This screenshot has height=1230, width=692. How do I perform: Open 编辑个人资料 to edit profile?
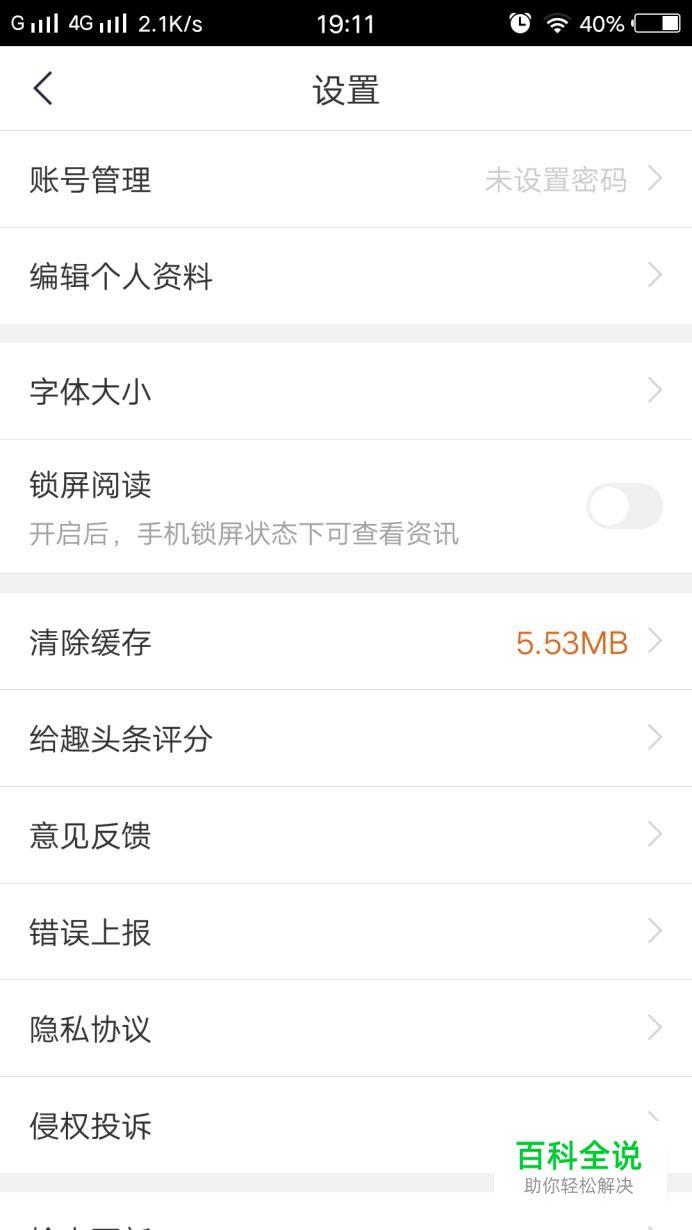point(345,276)
